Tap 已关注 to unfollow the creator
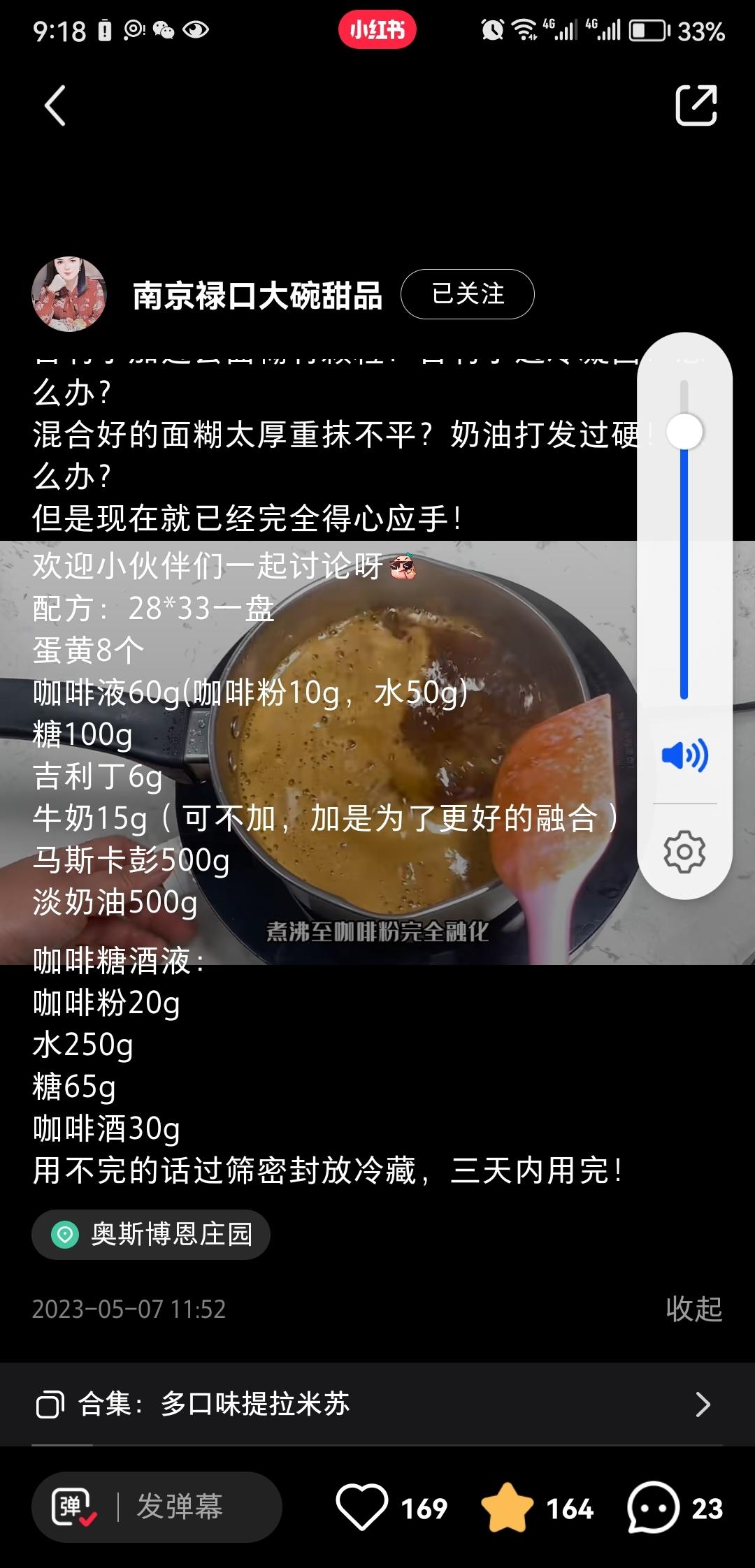This screenshot has height=1568, width=755. pos(466,294)
